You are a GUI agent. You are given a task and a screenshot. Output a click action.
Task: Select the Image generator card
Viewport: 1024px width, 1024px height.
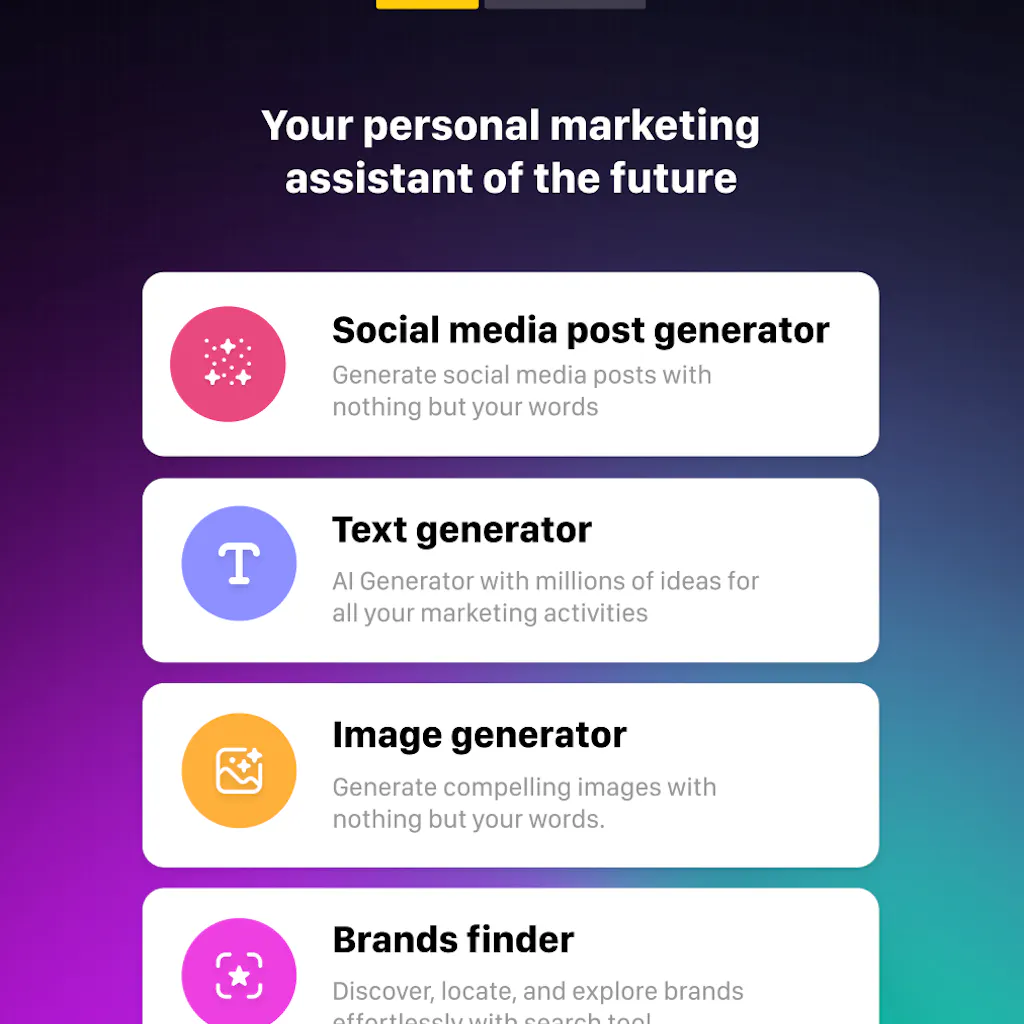[510, 775]
